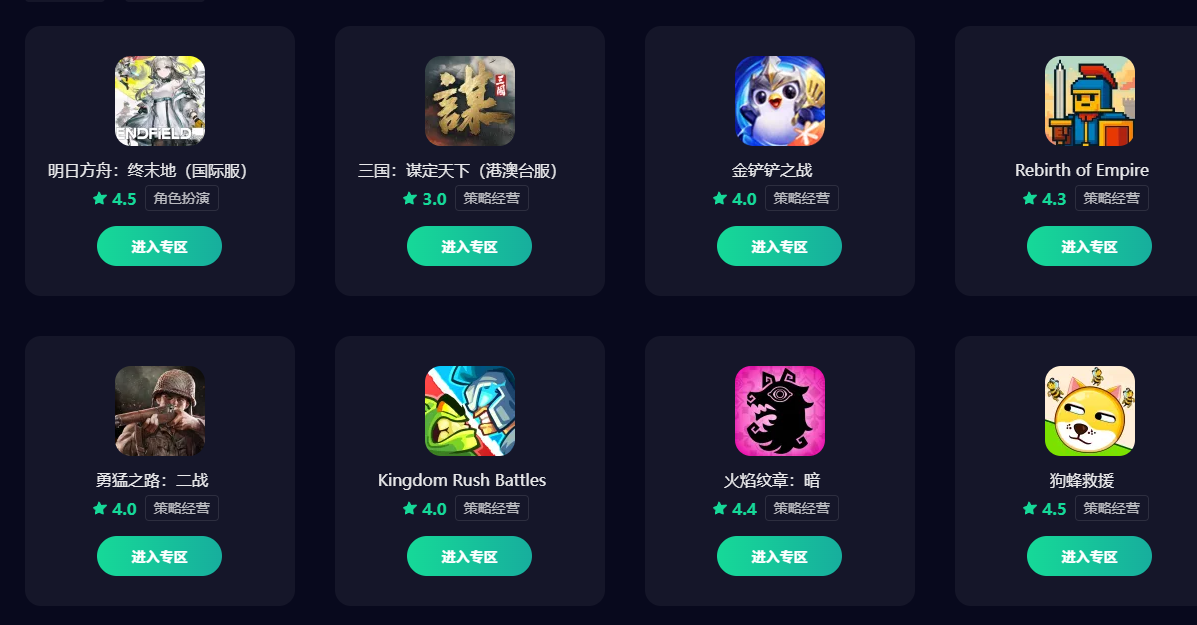Tap the 角色扮演 tag under 明日方舟

tap(182, 198)
